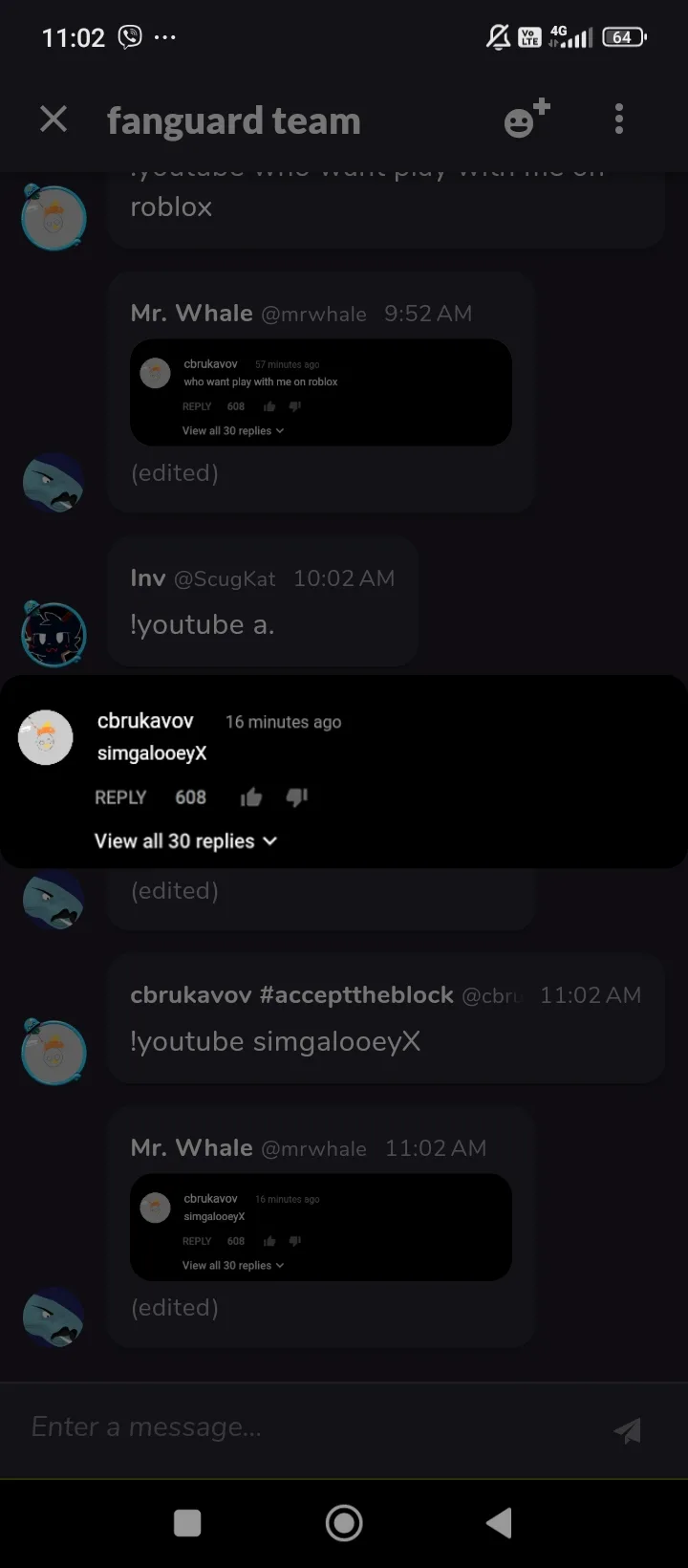Open cbrukavov's avatar beside !youtube simgalooeyX
Viewport: 688px width, 1568px height.
(x=54, y=1051)
